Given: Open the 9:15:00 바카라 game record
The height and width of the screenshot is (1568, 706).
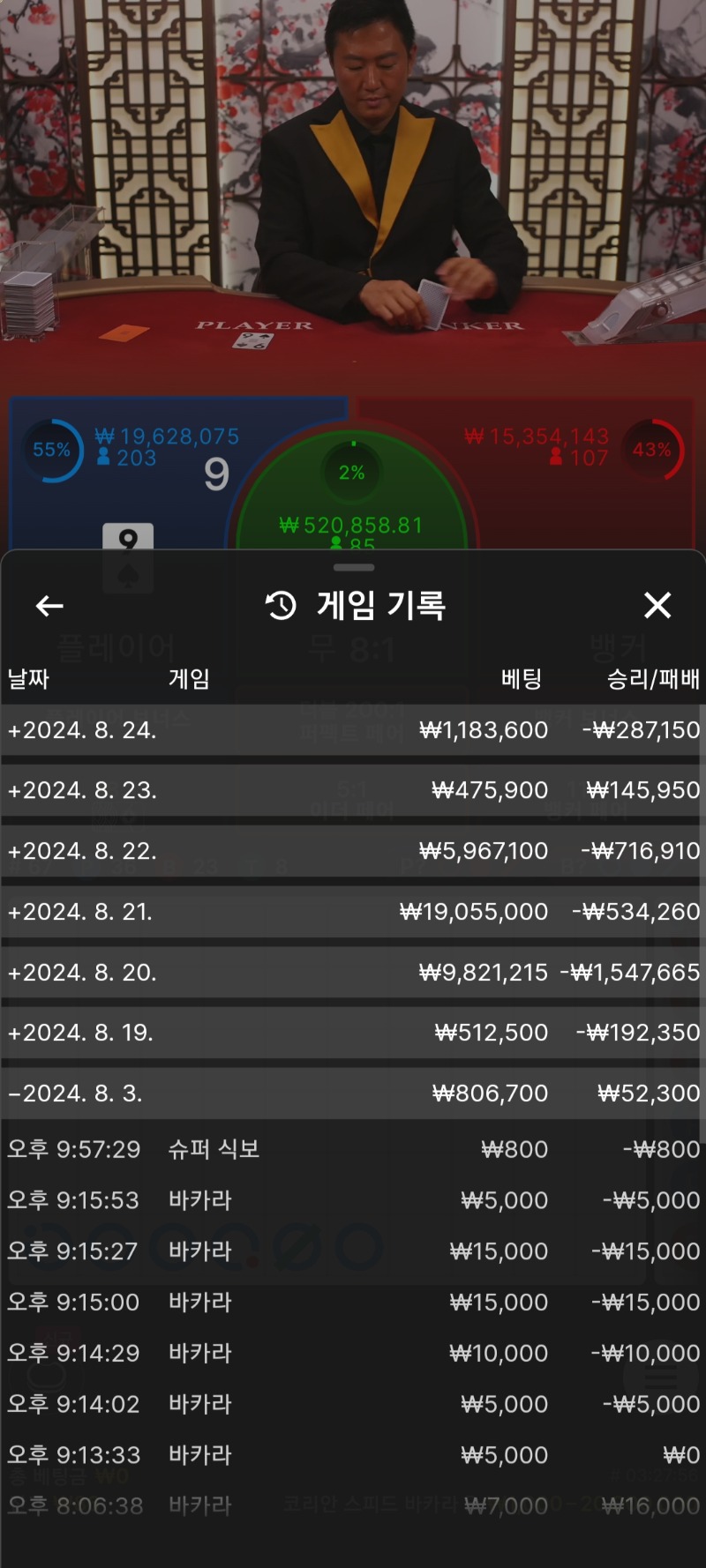Looking at the screenshot, I should tap(353, 1303).
